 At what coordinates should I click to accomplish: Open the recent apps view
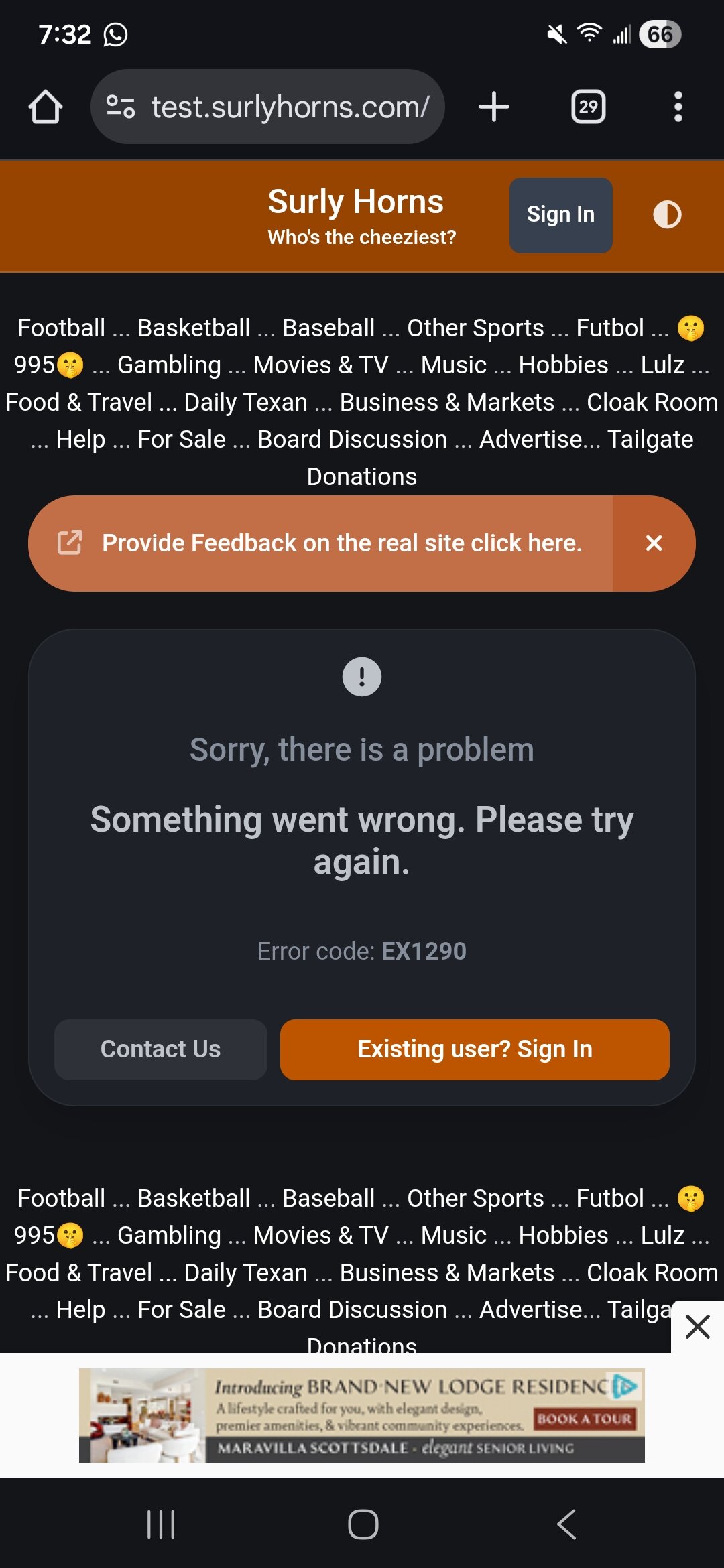click(161, 1524)
